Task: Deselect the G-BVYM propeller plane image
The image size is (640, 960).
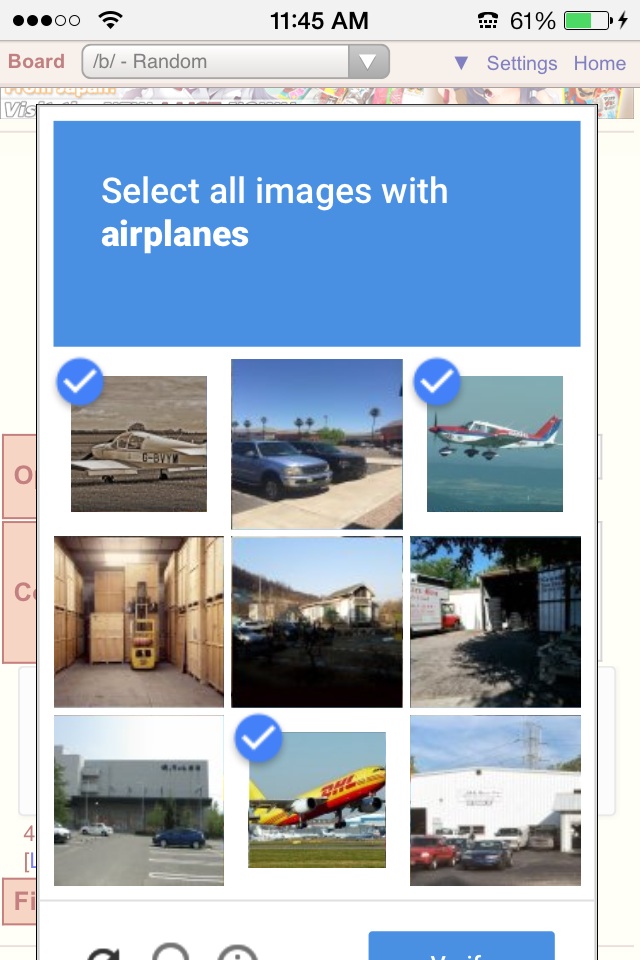Action: (x=139, y=444)
